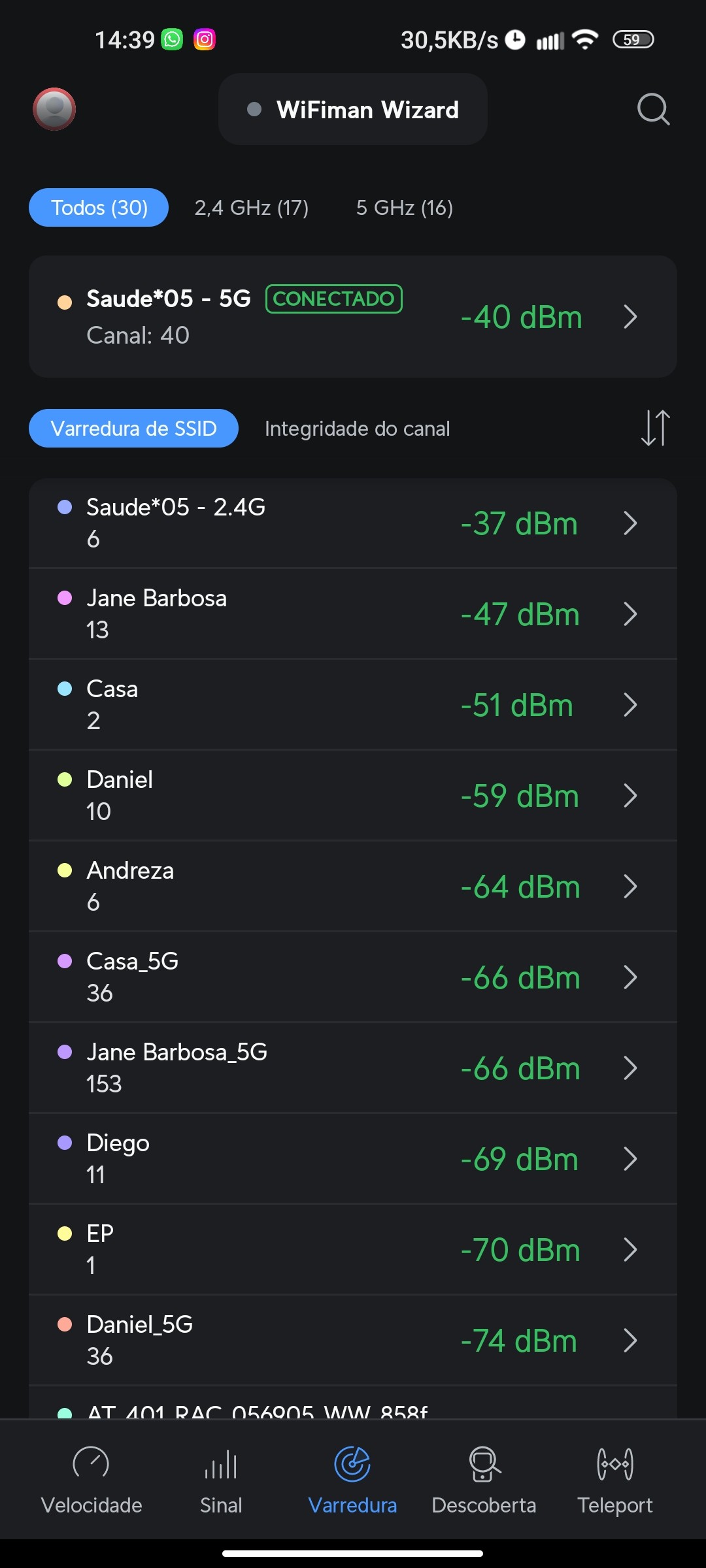Open the Casa network on channel 2
Screen dimensions: 706x1568
point(353,705)
